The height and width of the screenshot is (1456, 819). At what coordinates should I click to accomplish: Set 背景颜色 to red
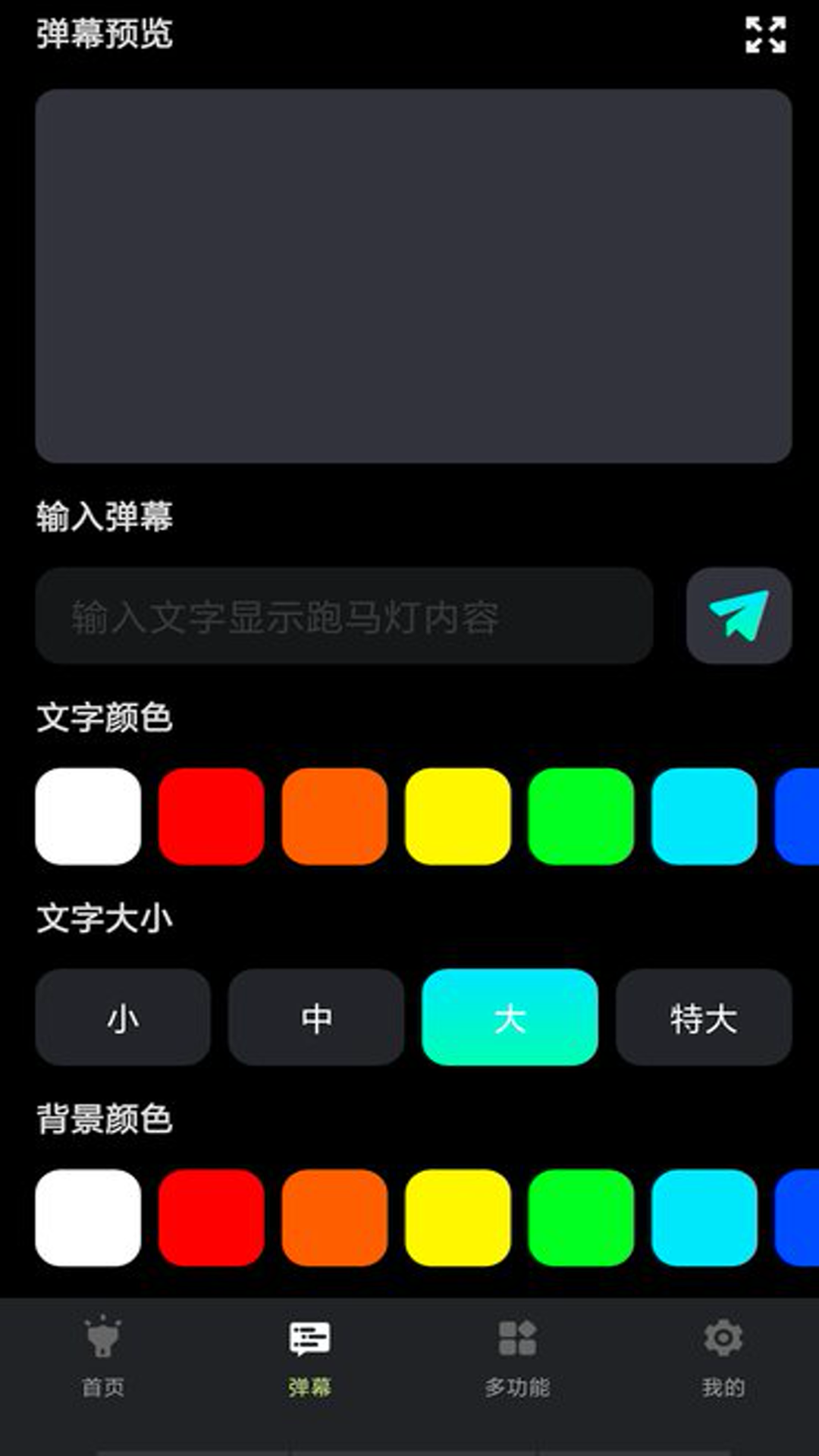click(211, 1217)
